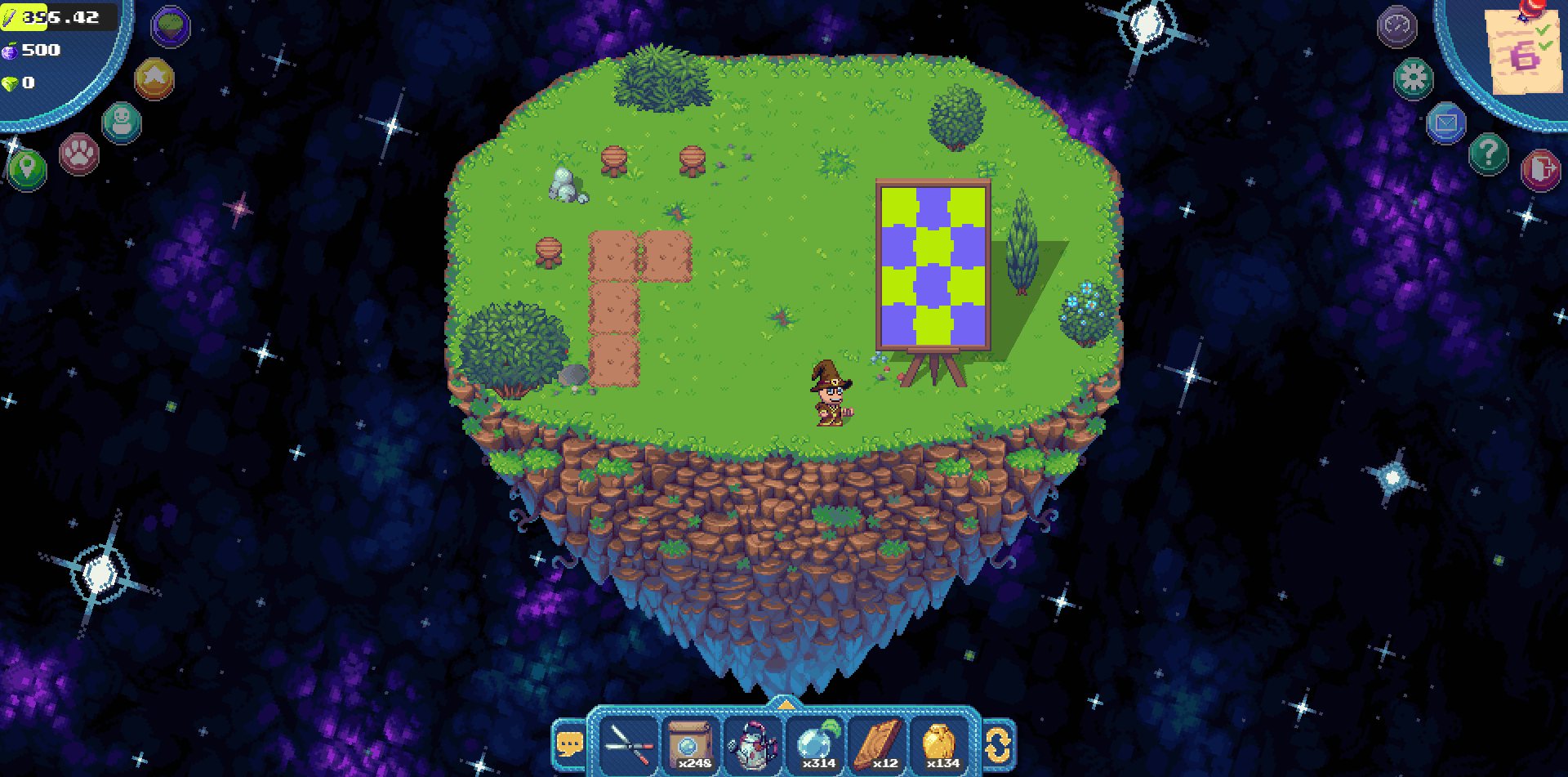
Task: Open the floating island land menu
Action: click(x=171, y=26)
